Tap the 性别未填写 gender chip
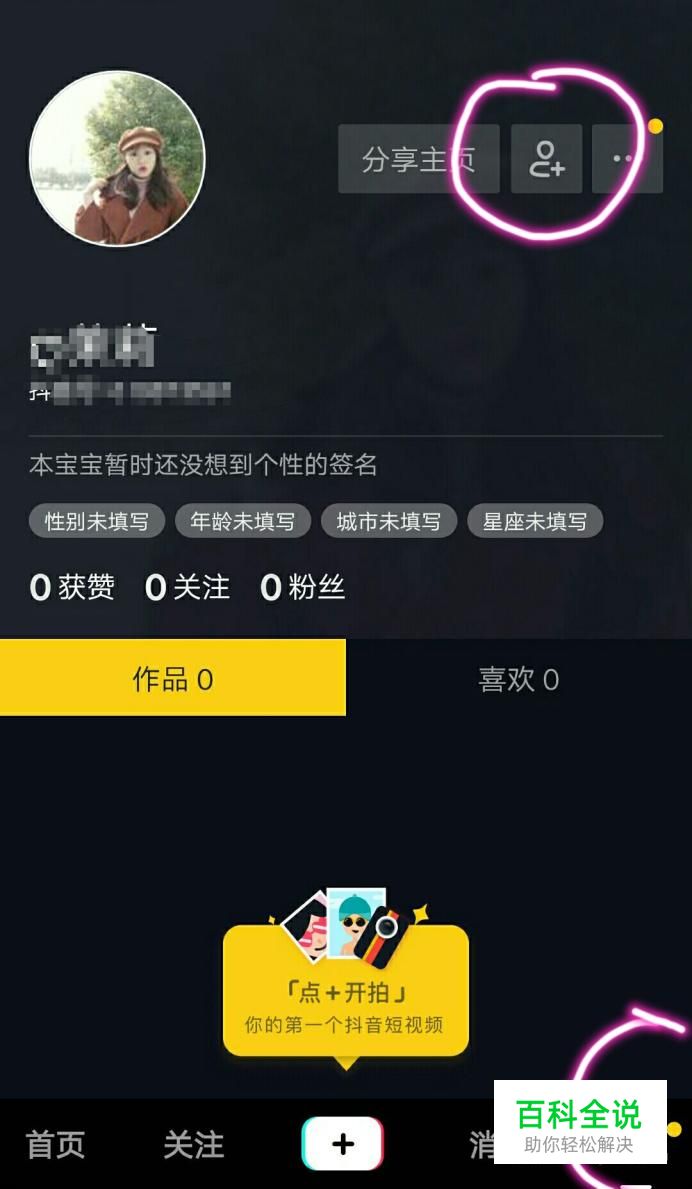Viewport: 692px width, 1189px height. pos(97,521)
